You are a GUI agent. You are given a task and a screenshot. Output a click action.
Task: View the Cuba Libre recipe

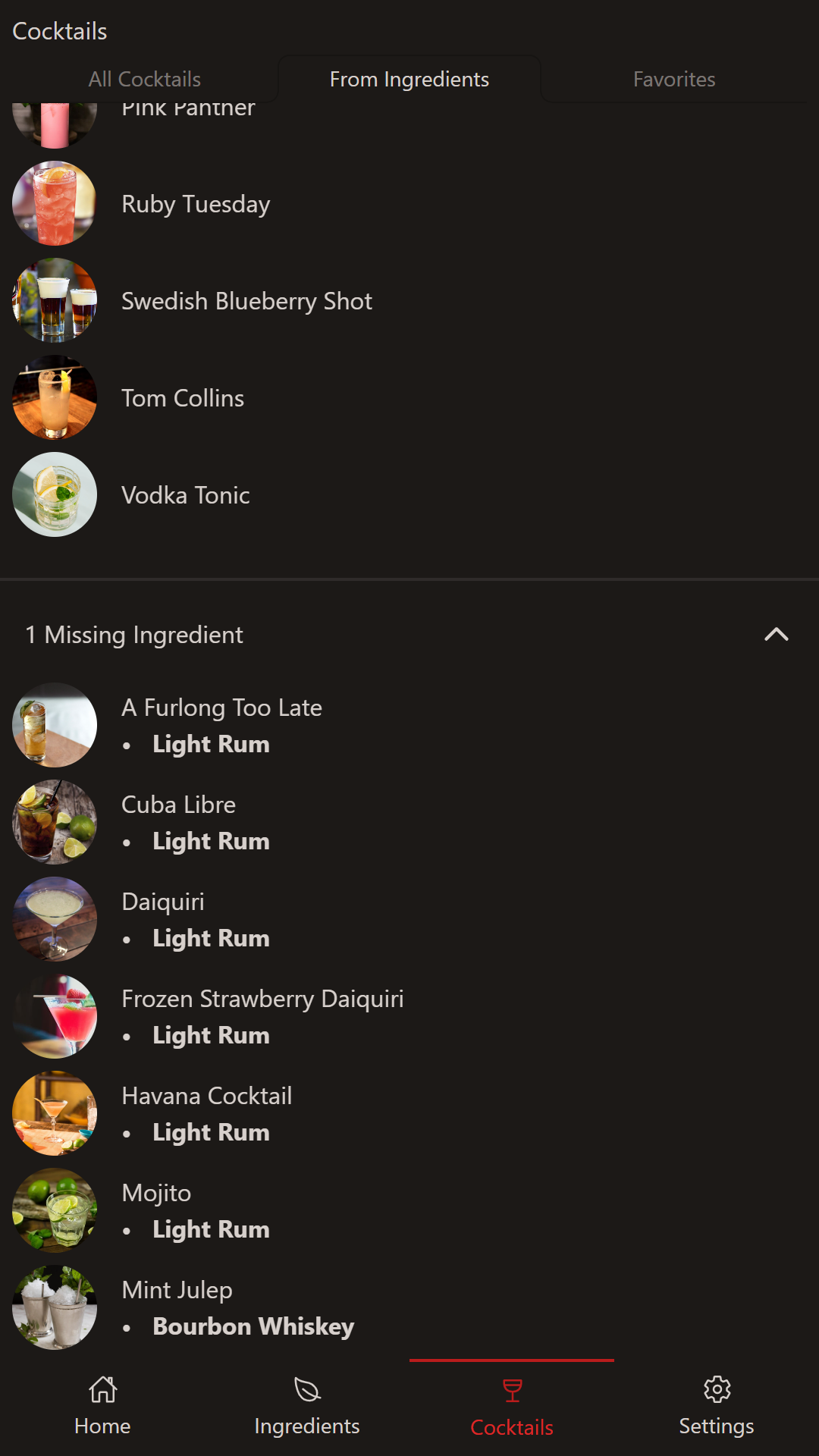pos(179,805)
